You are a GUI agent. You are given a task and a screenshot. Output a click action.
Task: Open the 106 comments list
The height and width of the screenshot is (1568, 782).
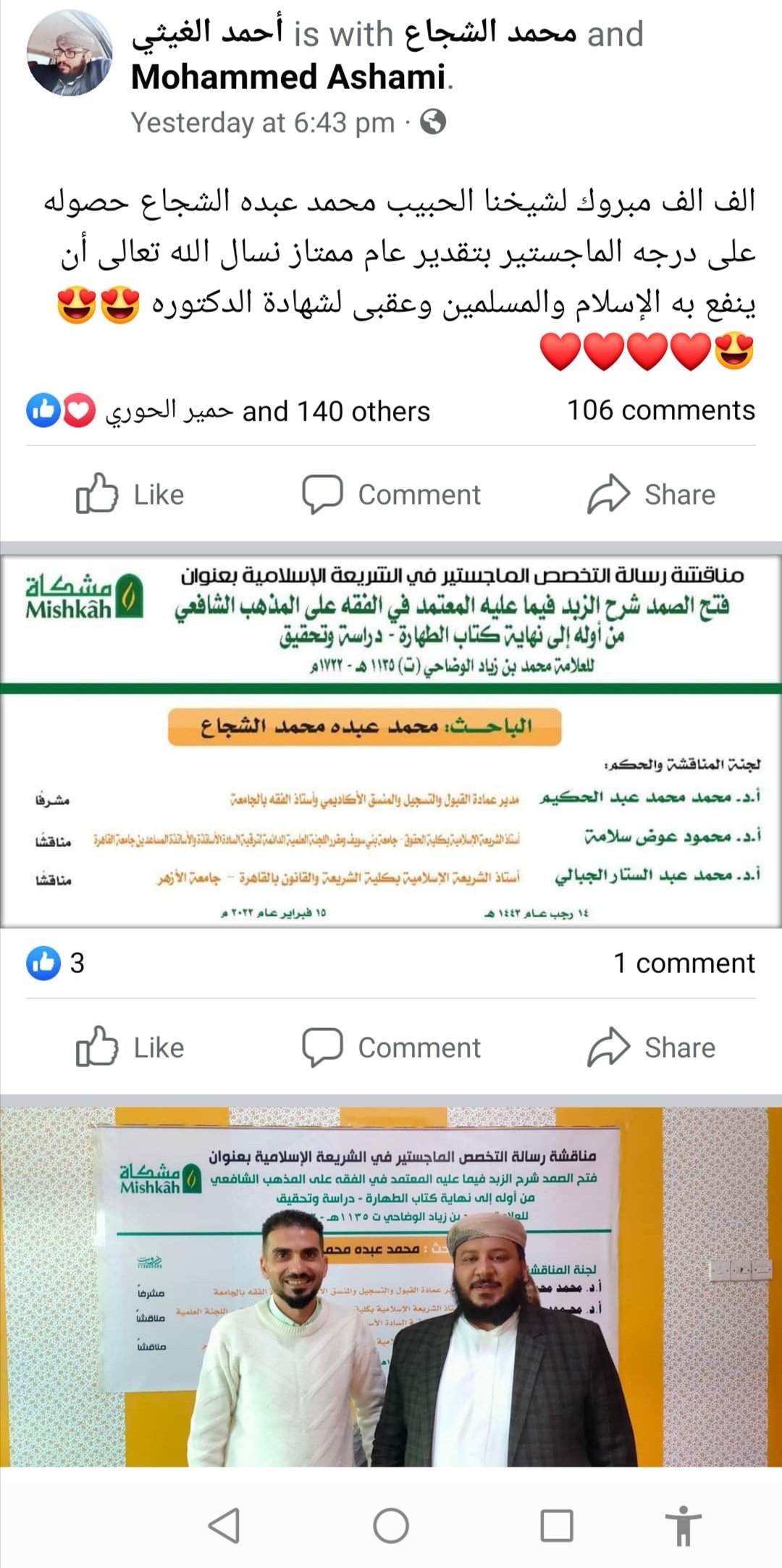[660, 410]
